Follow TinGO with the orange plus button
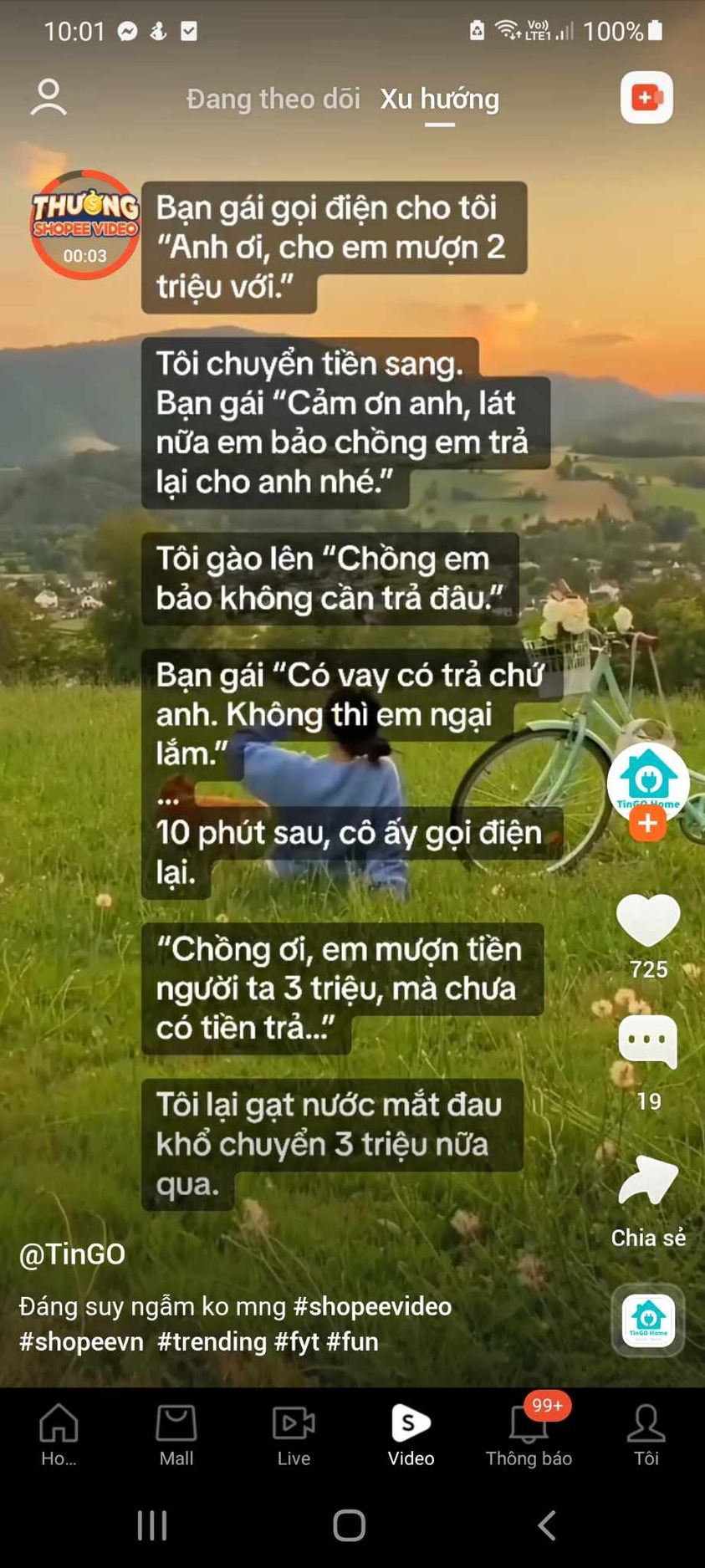Screen dimensions: 705x1568 point(647,825)
